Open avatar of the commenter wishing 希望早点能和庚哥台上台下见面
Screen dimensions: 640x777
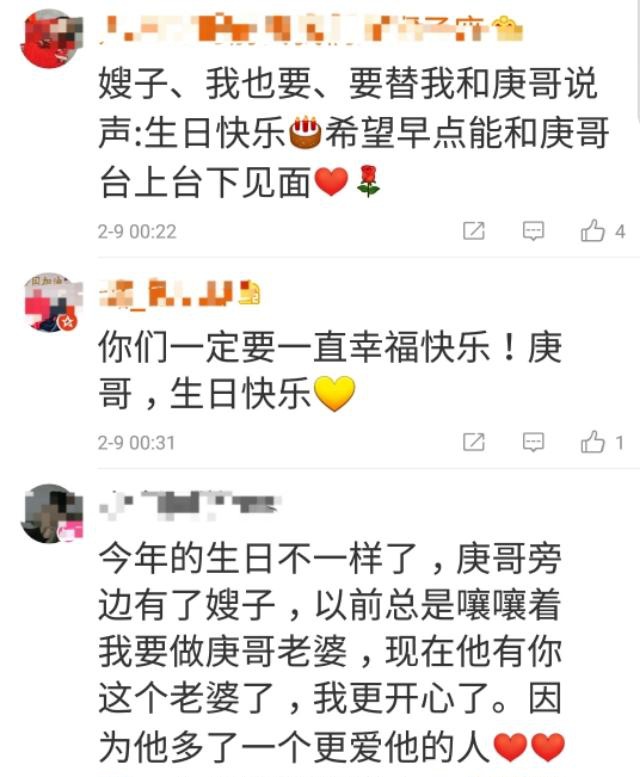click(50, 39)
